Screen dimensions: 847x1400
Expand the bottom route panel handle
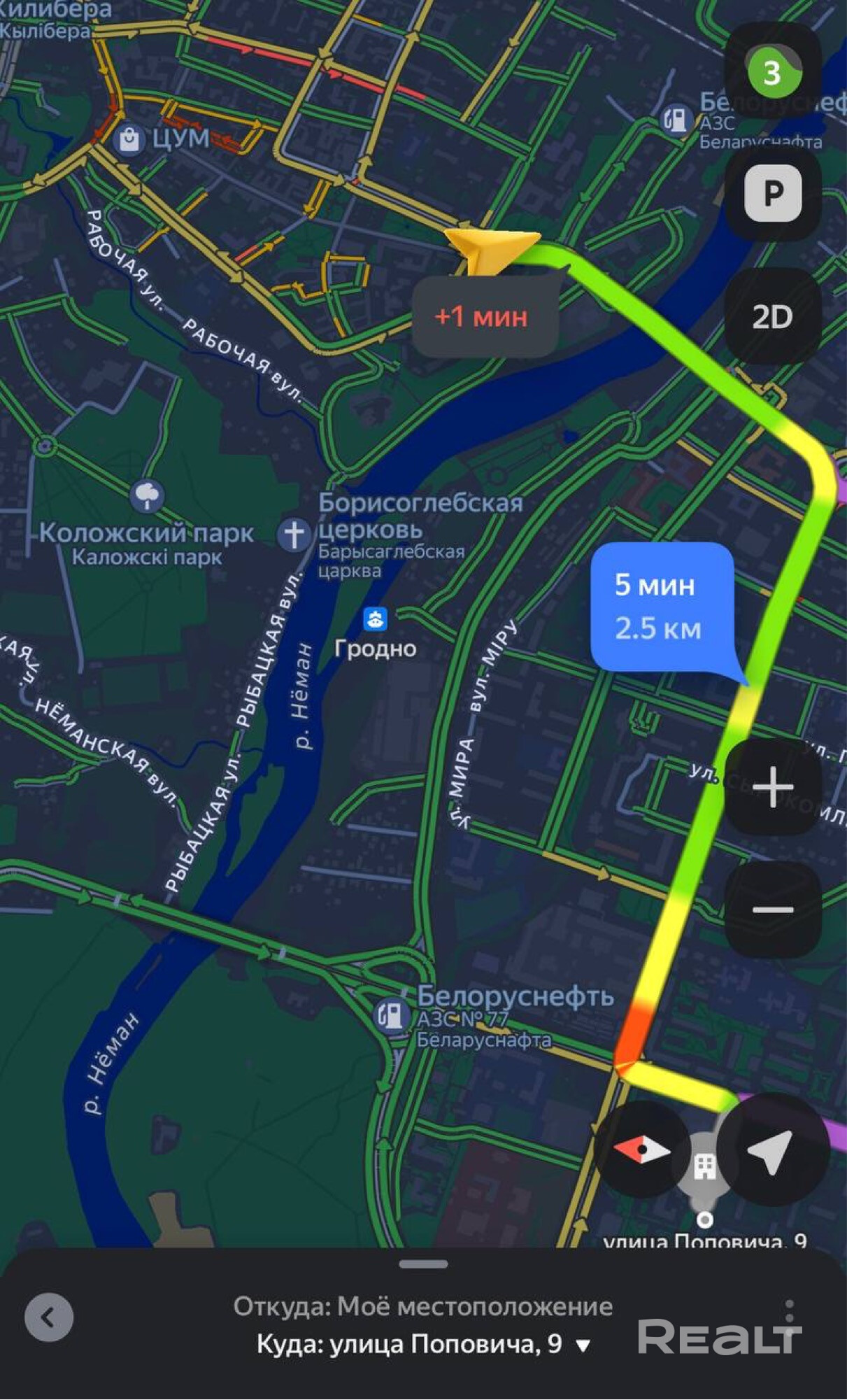tap(423, 1264)
